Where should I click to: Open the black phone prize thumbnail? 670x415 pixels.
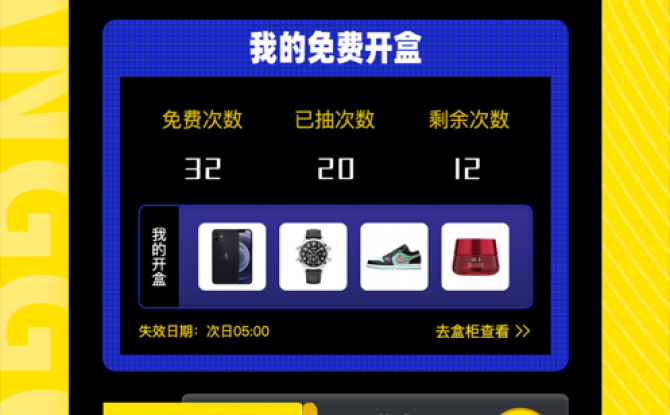pos(232,257)
